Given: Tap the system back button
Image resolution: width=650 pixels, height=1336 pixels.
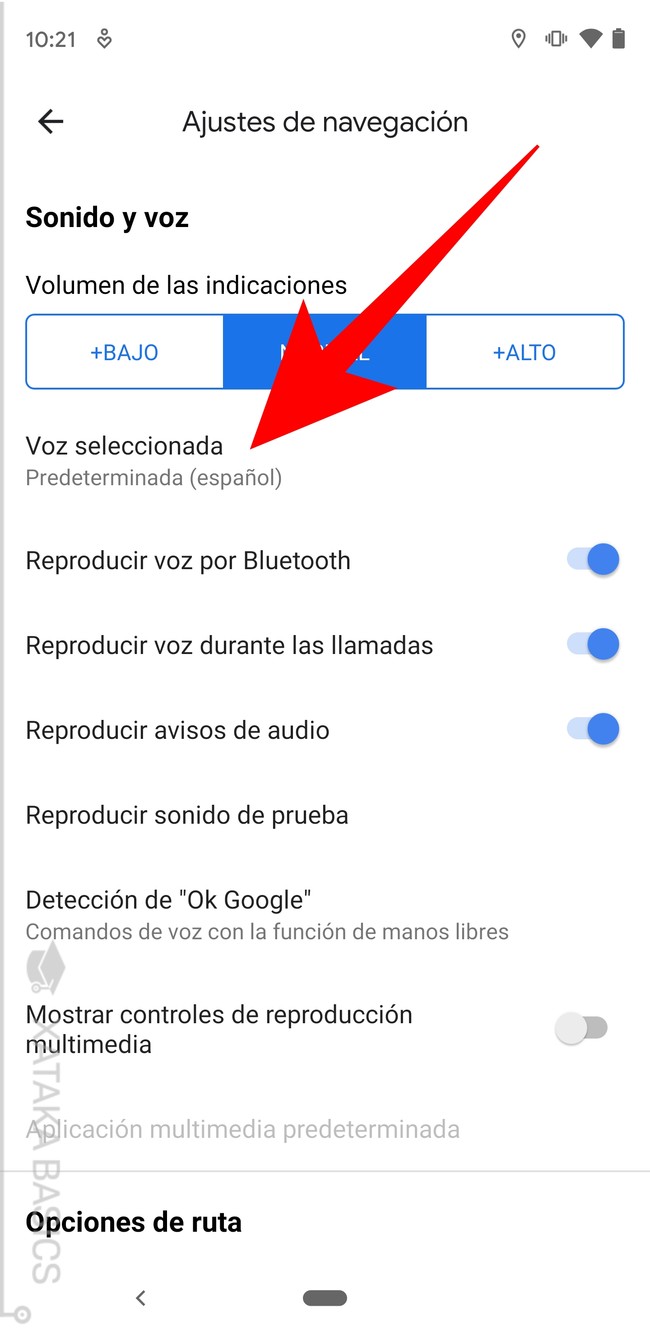Looking at the screenshot, I should (x=141, y=1298).
